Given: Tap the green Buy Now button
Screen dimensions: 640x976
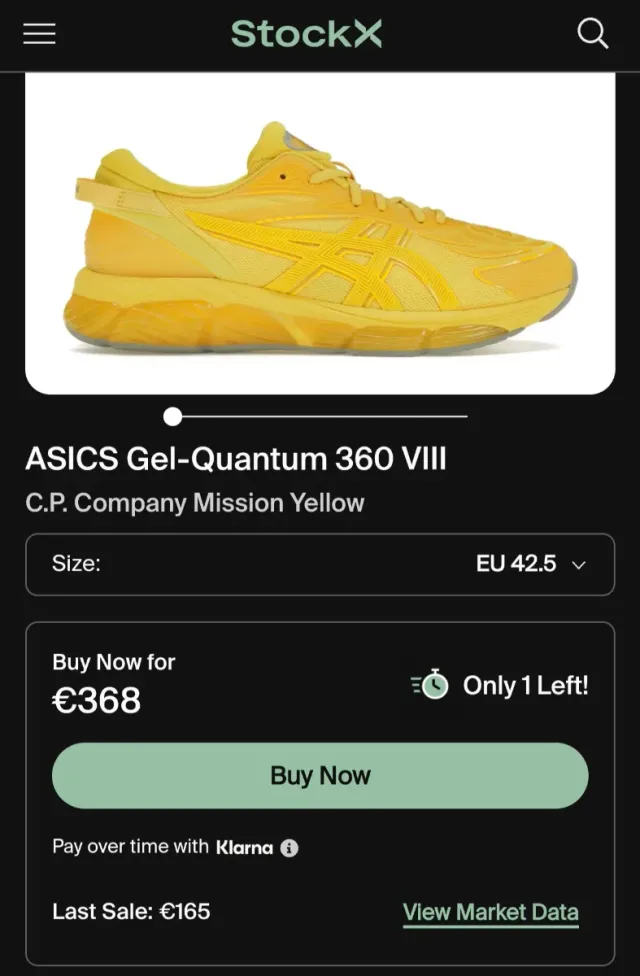Looking at the screenshot, I should 320,775.
